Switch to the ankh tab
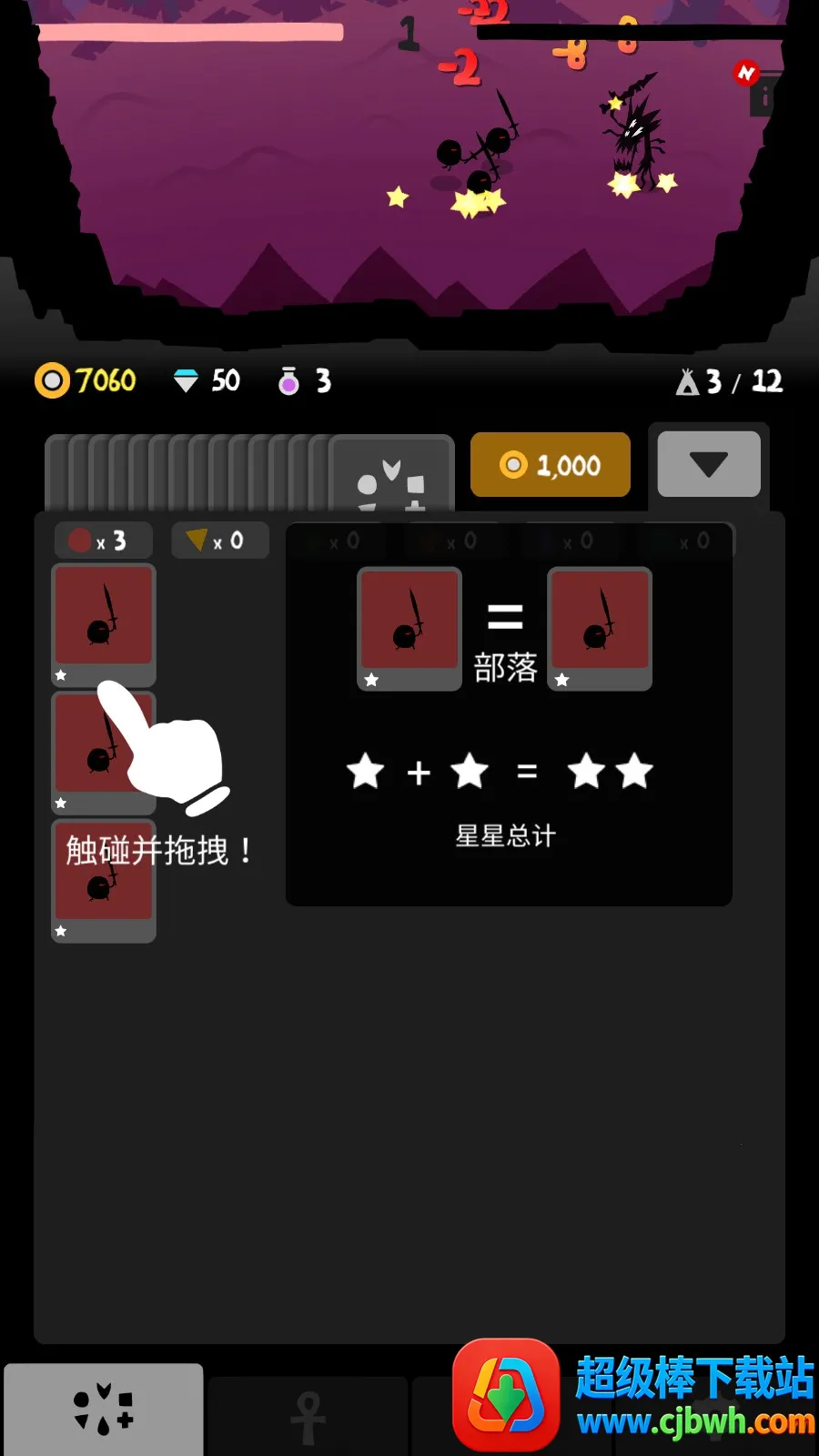The image size is (819, 1456). click(308, 1417)
